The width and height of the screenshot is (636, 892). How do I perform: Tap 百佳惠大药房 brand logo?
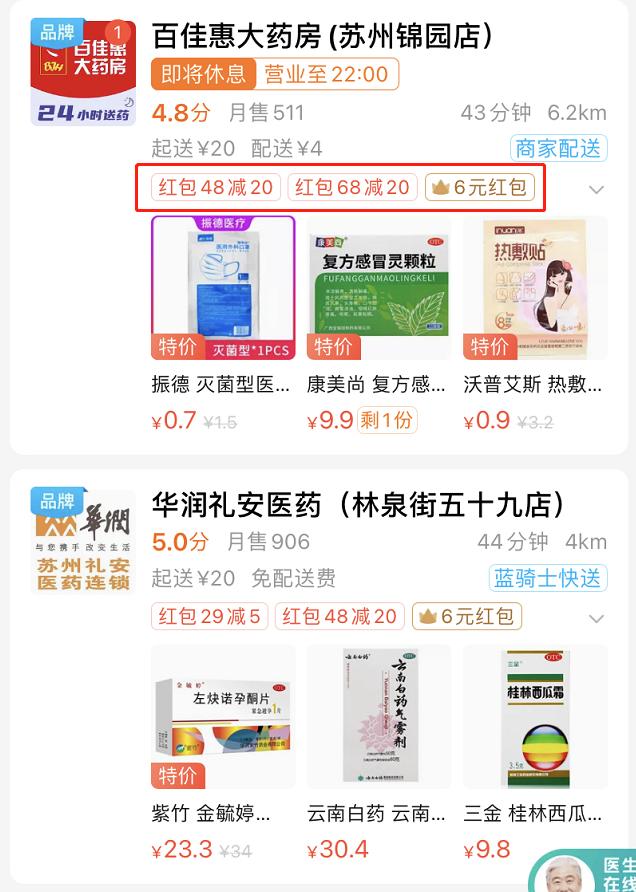point(83,72)
